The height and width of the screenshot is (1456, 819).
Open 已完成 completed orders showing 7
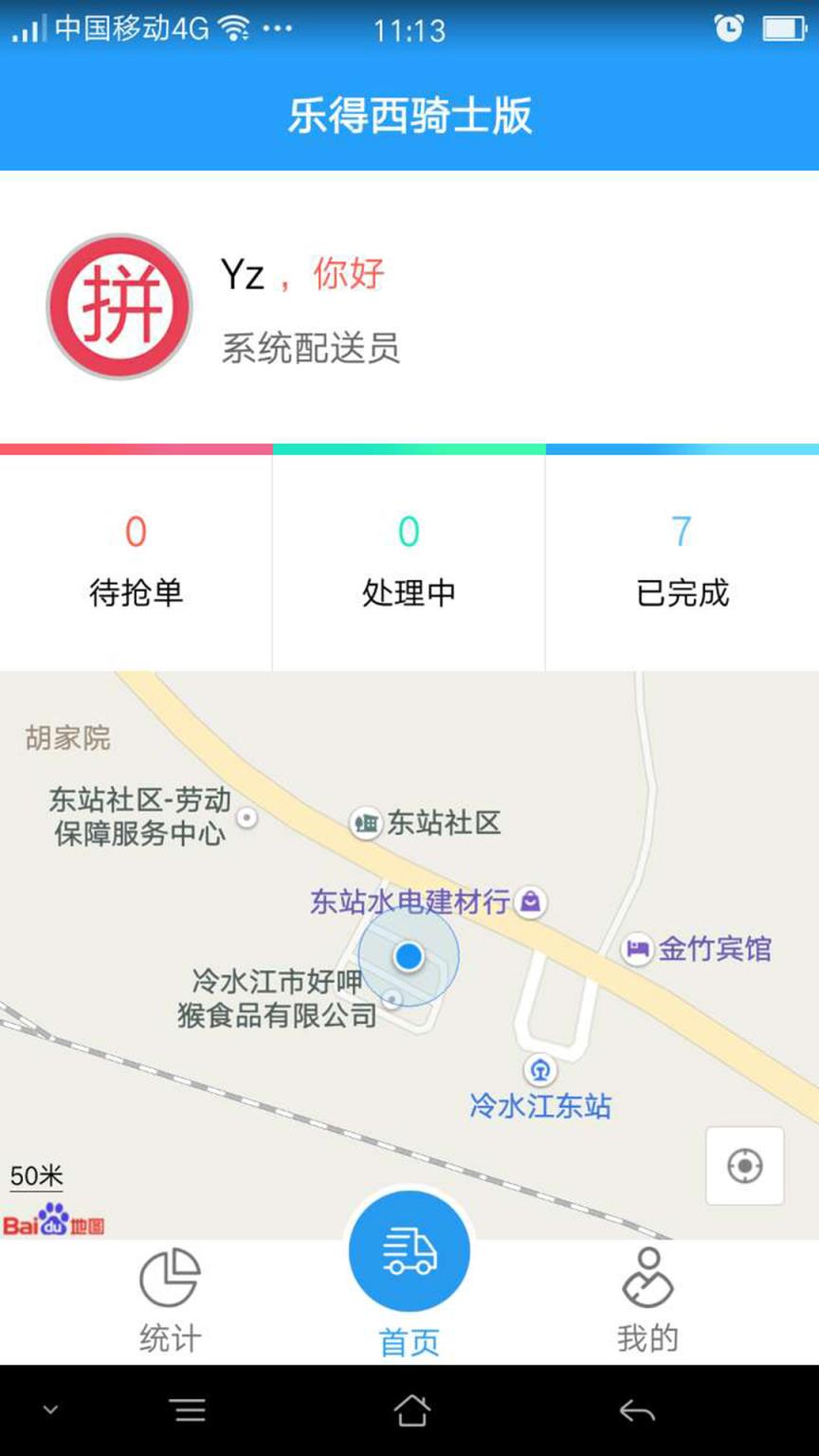pyautogui.click(x=682, y=559)
